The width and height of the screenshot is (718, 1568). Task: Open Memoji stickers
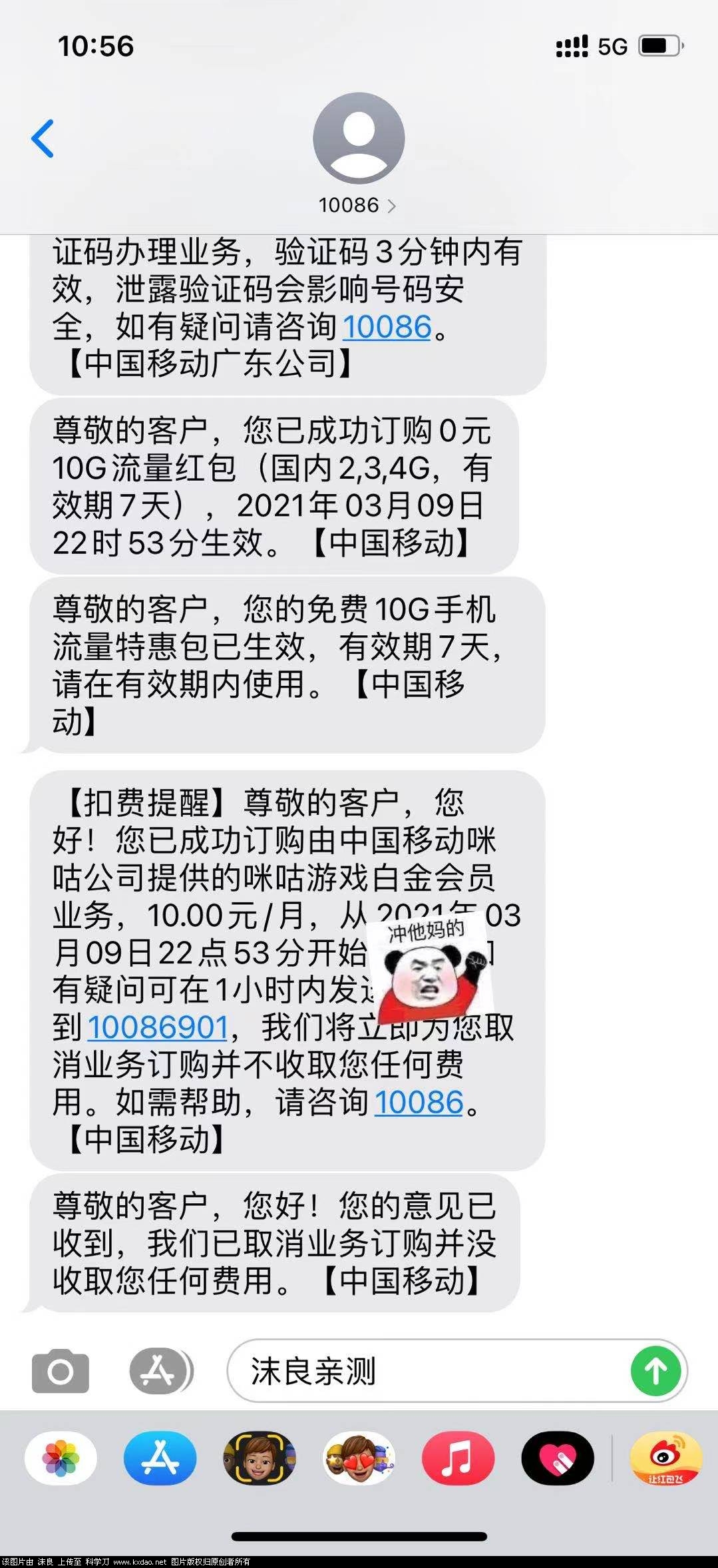(x=359, y=1459)
